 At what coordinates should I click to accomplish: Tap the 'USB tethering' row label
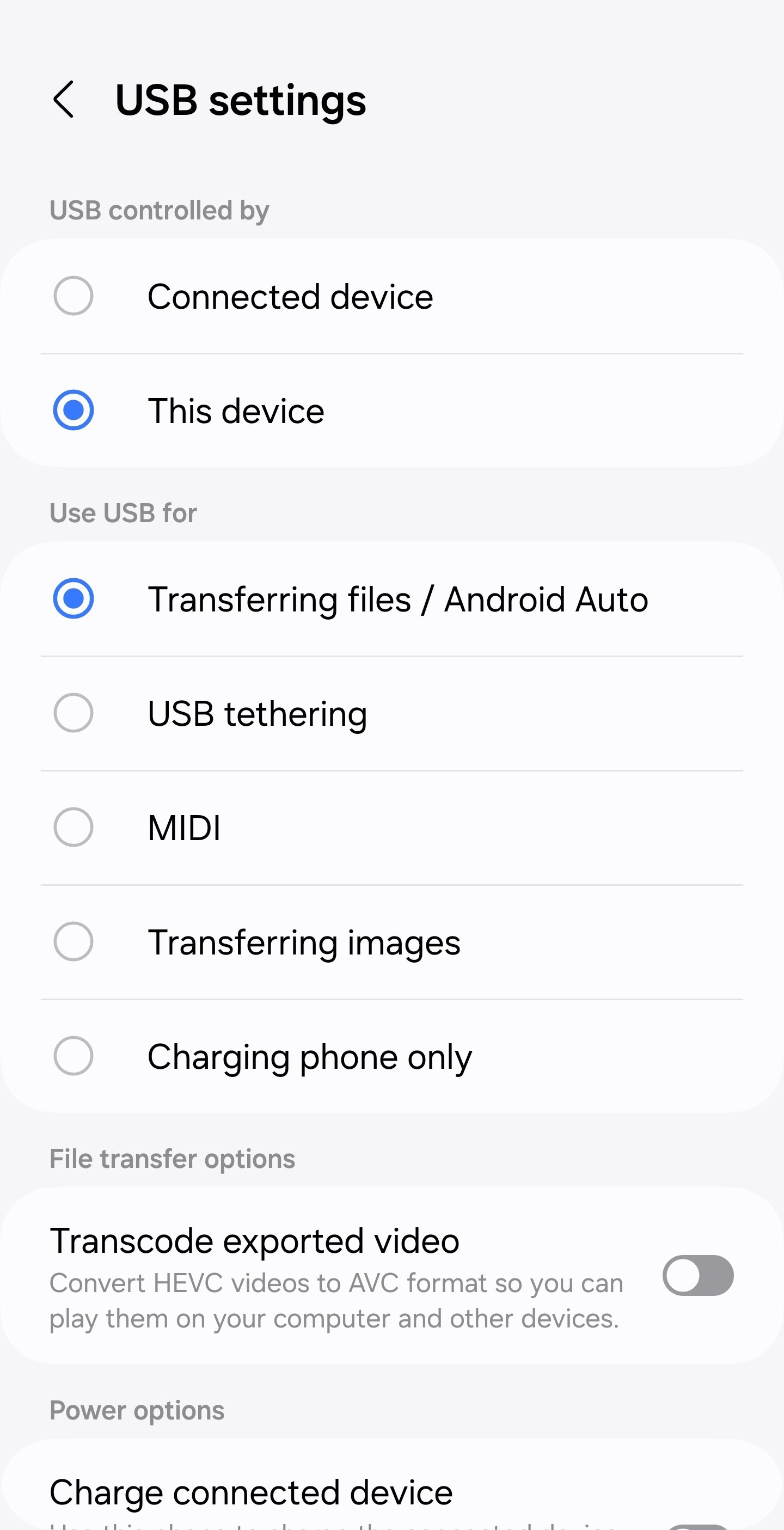click(x=257, y=713)
